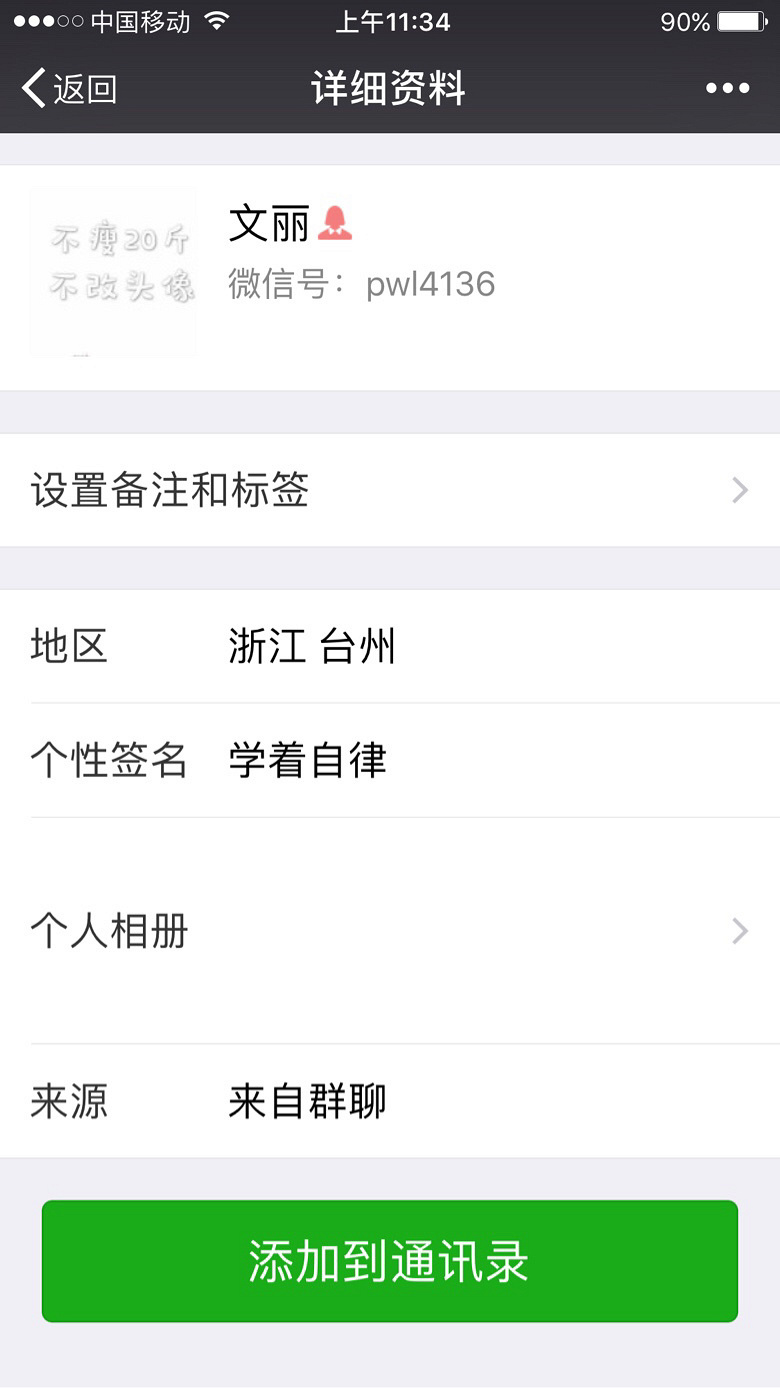Tap 添加到通讯录 to add contact
780x1388 pixels.
tap(390, 1261)
